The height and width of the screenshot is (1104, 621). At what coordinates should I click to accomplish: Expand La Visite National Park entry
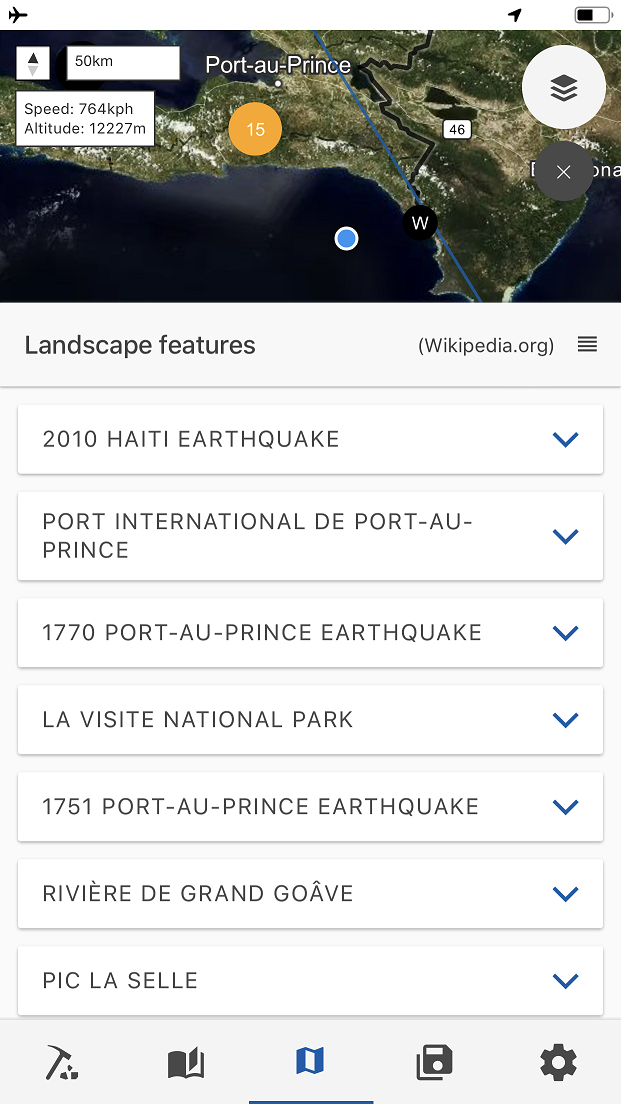tap(310, 720)
